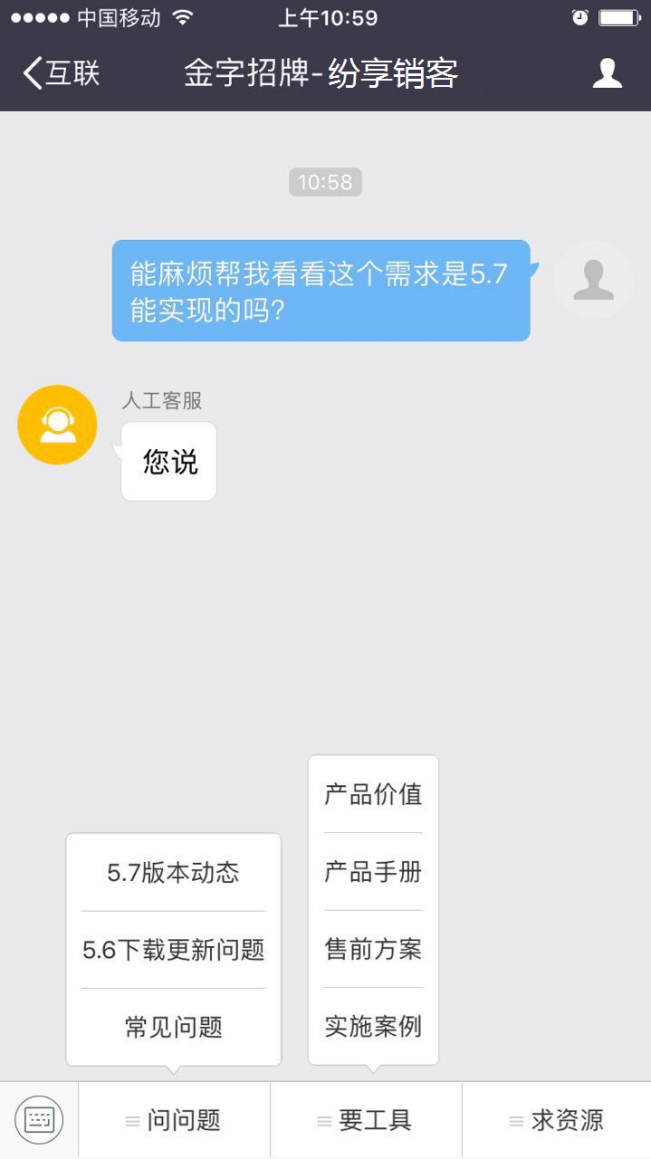Tap the 人工客服 avatar
Screen dimensions: 651x1159
pyautogui.click(x=58, y=425)
